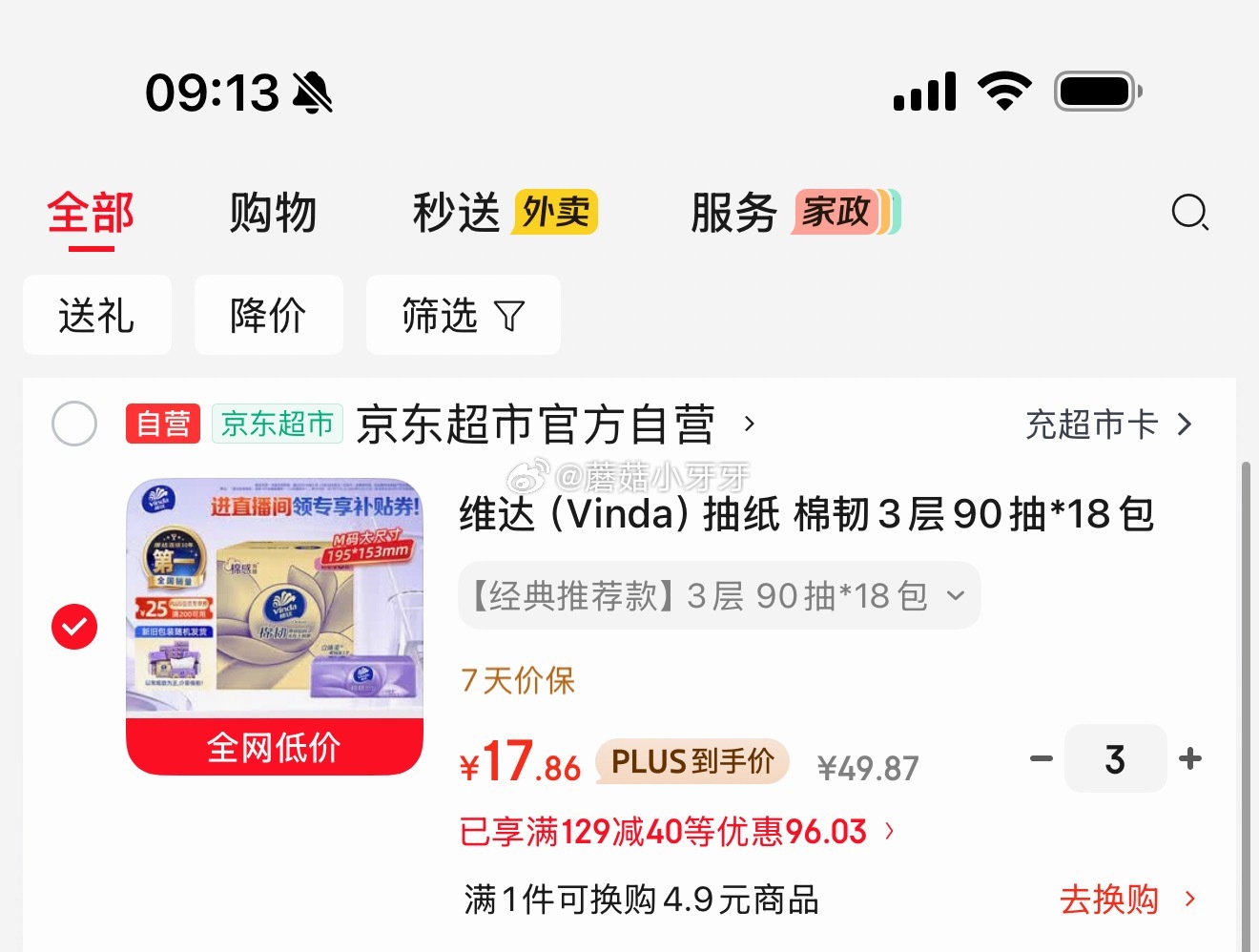Edit the quantity field showing 3
This screenshot has width=1259, height=952.
coord(1115,759)
